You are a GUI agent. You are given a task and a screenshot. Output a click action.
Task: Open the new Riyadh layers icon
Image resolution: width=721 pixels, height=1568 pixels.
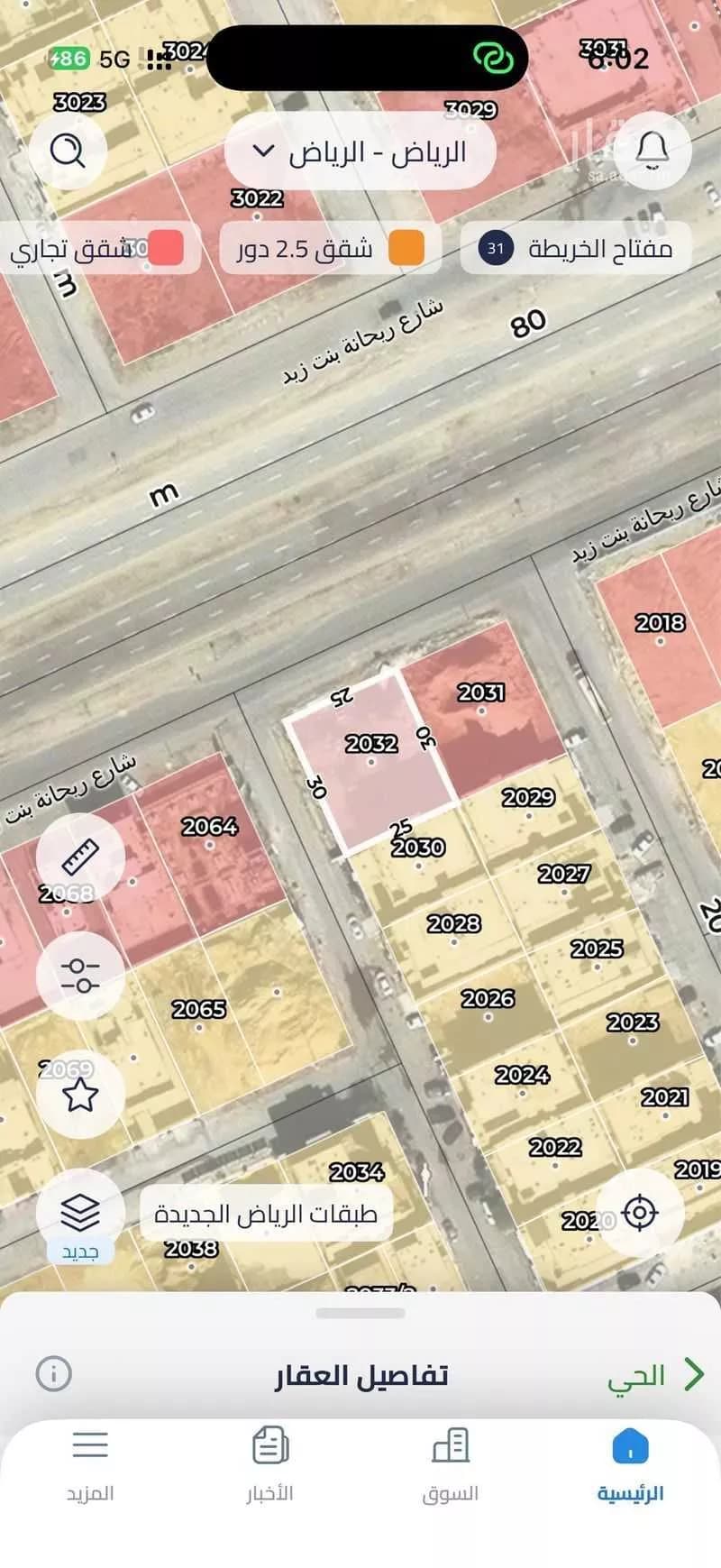80,1211
